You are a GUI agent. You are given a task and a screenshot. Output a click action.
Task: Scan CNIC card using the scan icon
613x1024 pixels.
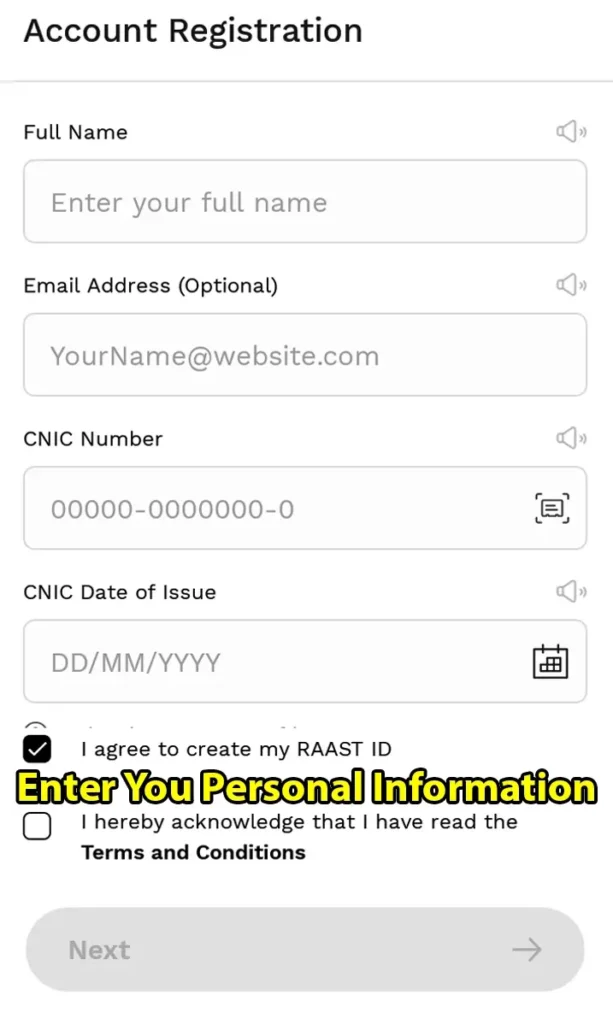[551, 509]
